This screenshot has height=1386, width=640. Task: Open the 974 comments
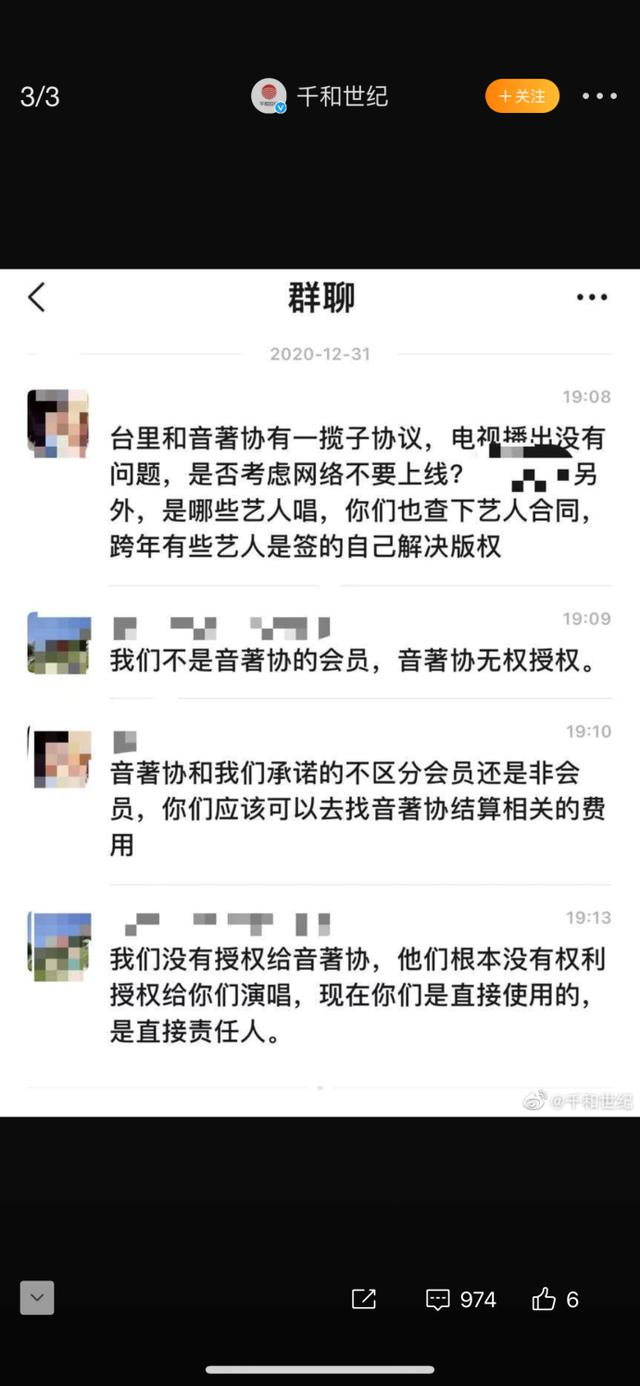460,1299
